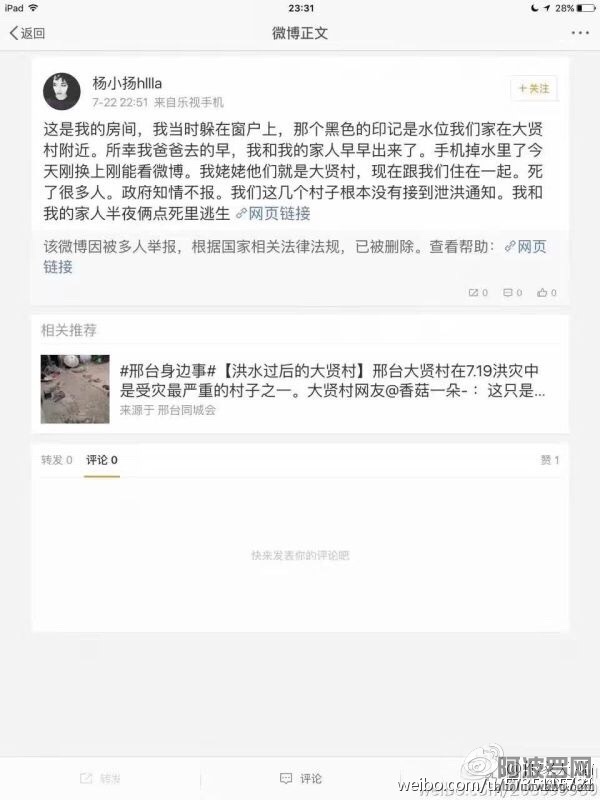The height and width of the screenshot is (800, 600).
Task: Open the 网页链接 link ending the post text
Action: pos(273,214)
